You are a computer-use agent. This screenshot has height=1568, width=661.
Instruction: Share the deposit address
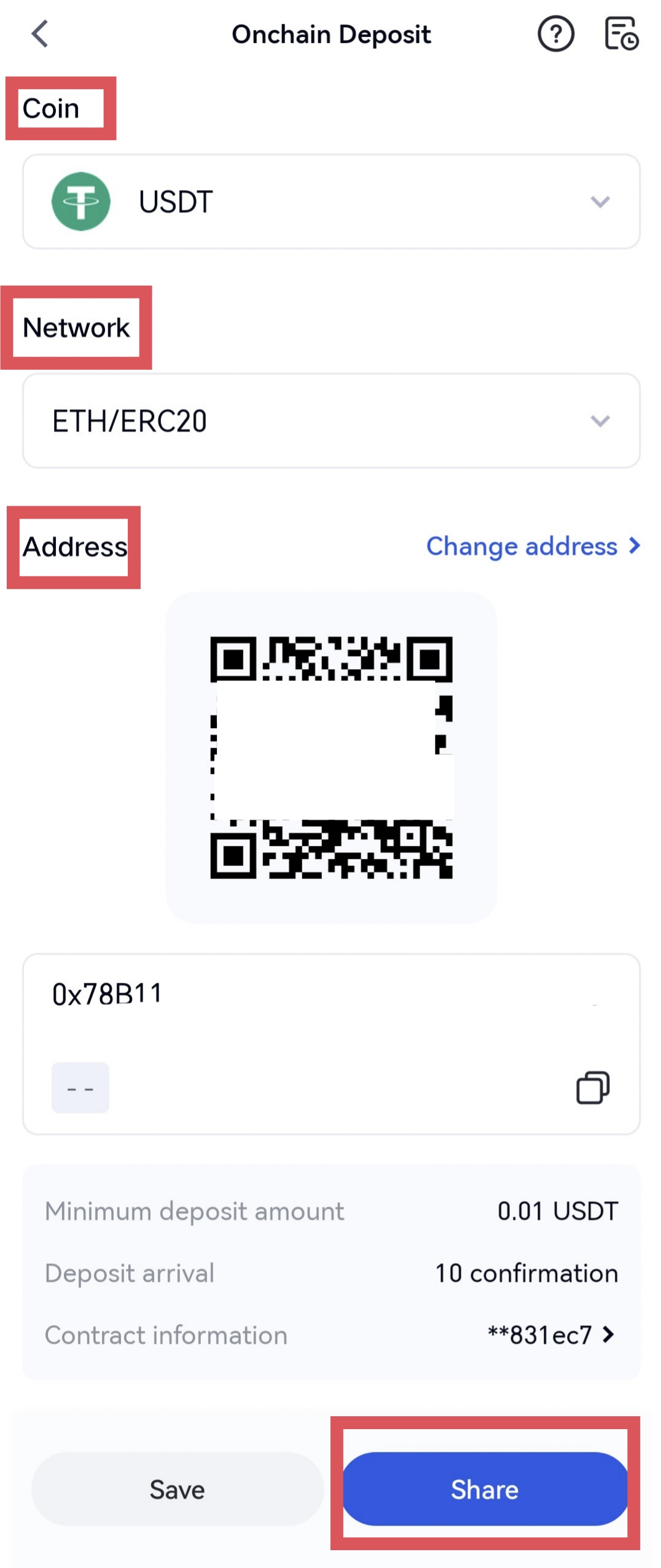click(x=484, y=1489)
